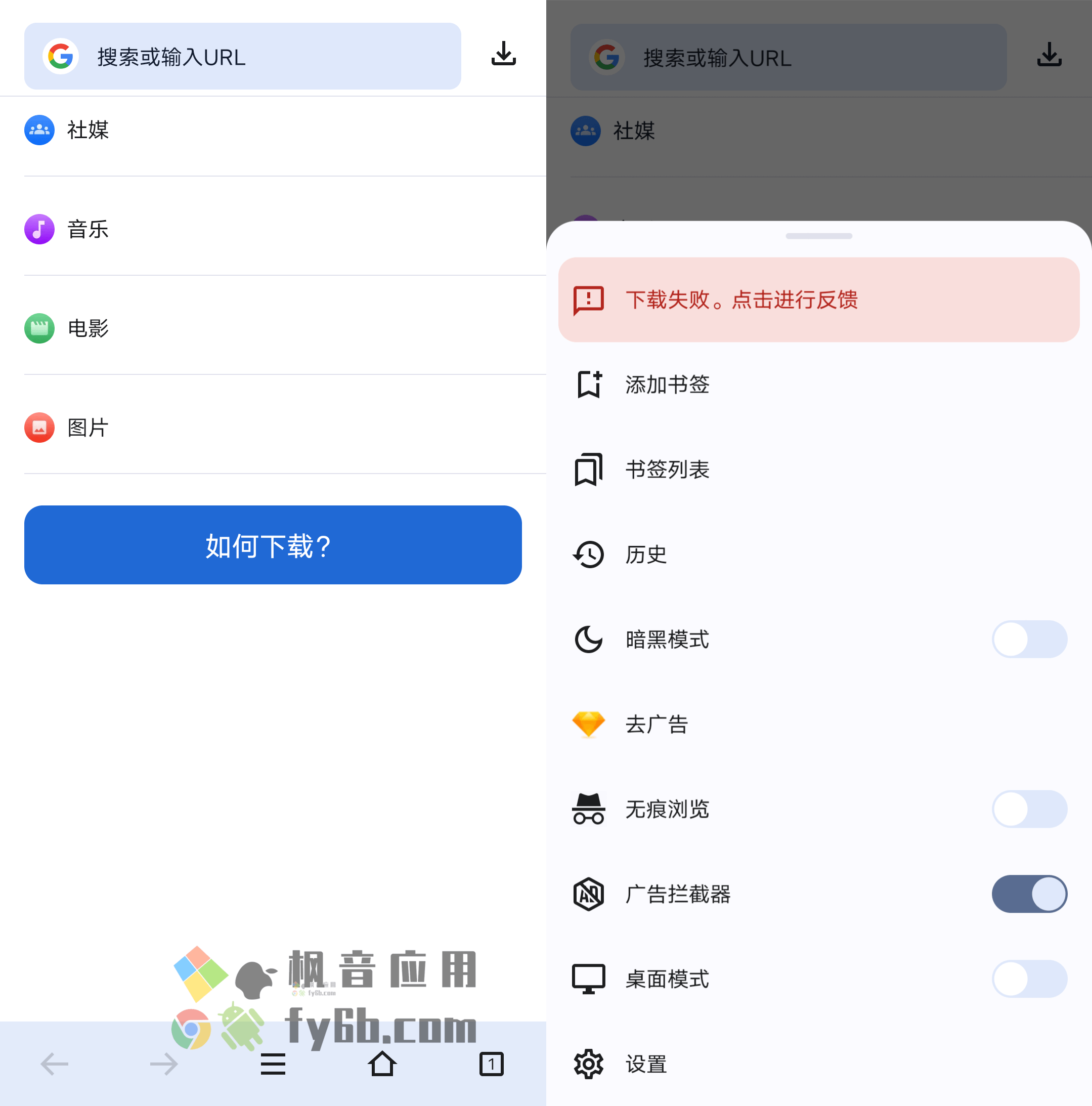Select 添加书签 to bookmark page
Viewport: 1092px width, 1106px height.
[x=667, y=385]
